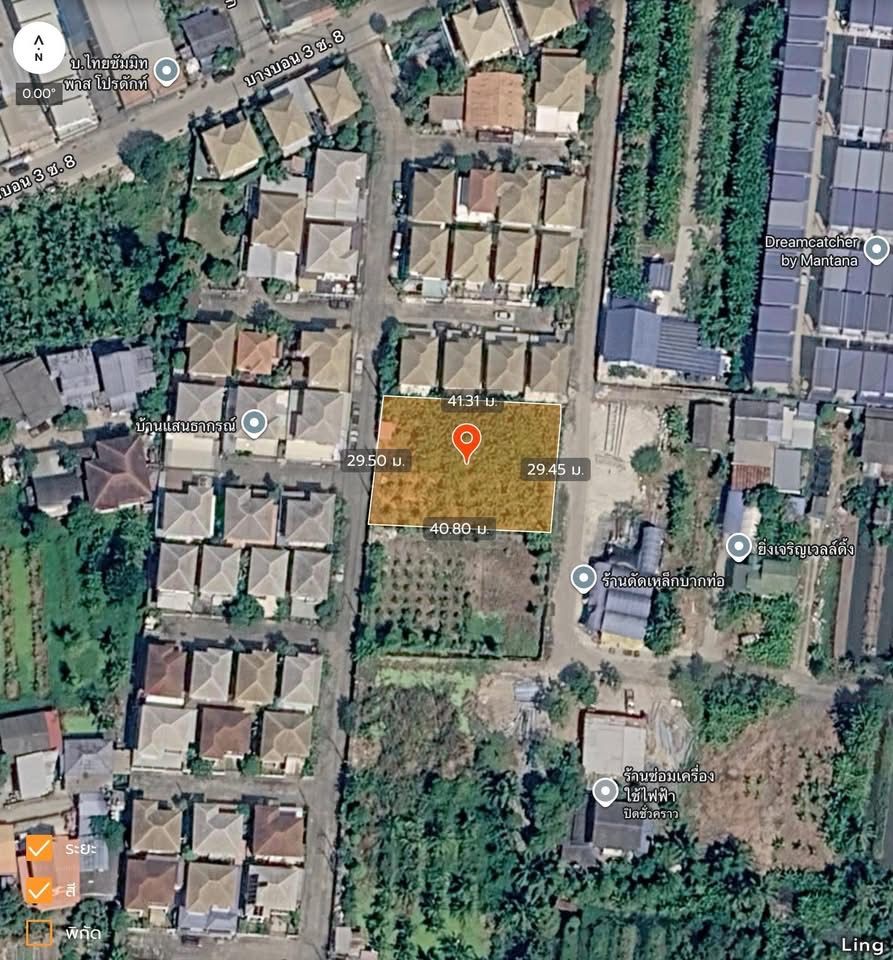Tap the red pin on the highlighted plot
Image resolution: width=893 pixels, height=960 pixels.
click(x=466, y=441)
